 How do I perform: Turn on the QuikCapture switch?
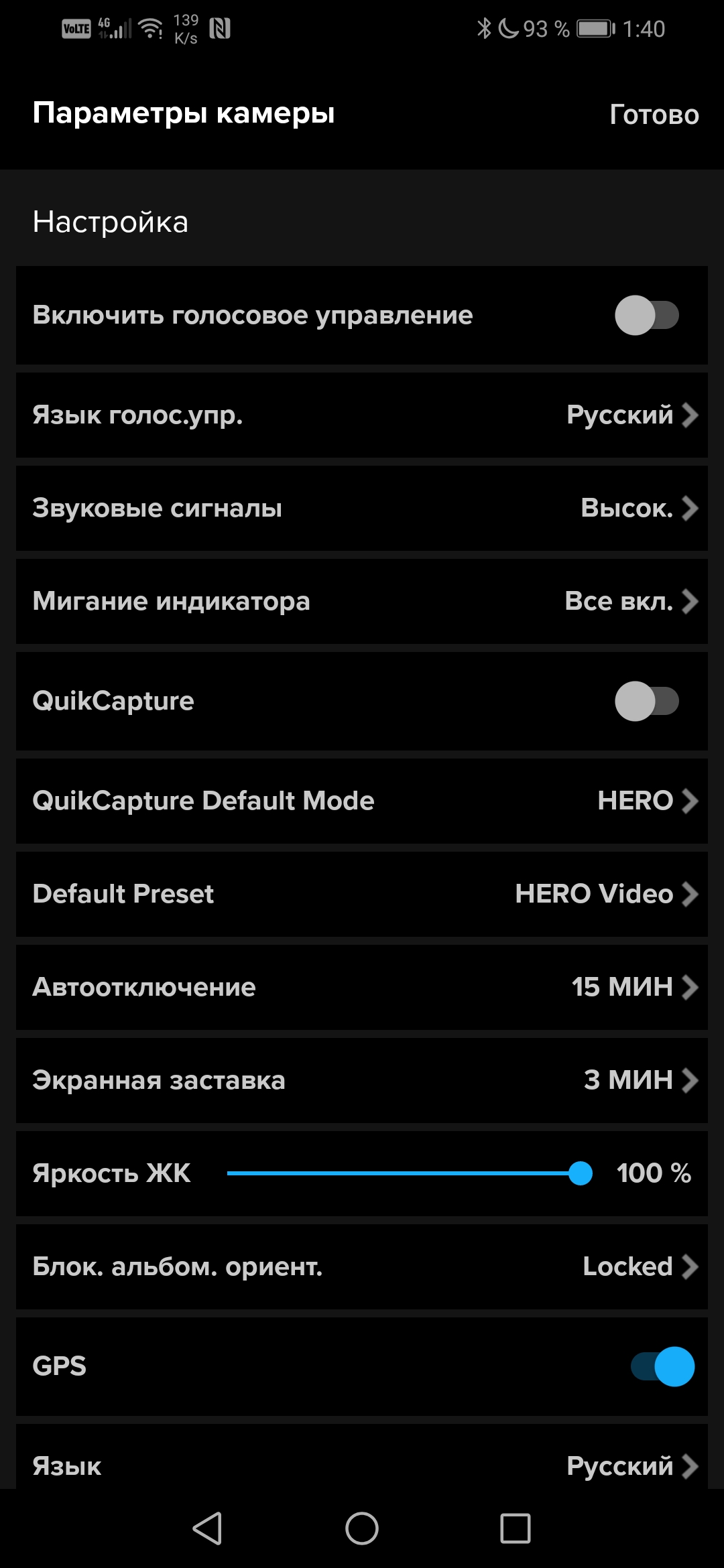[x=646, y=701]
